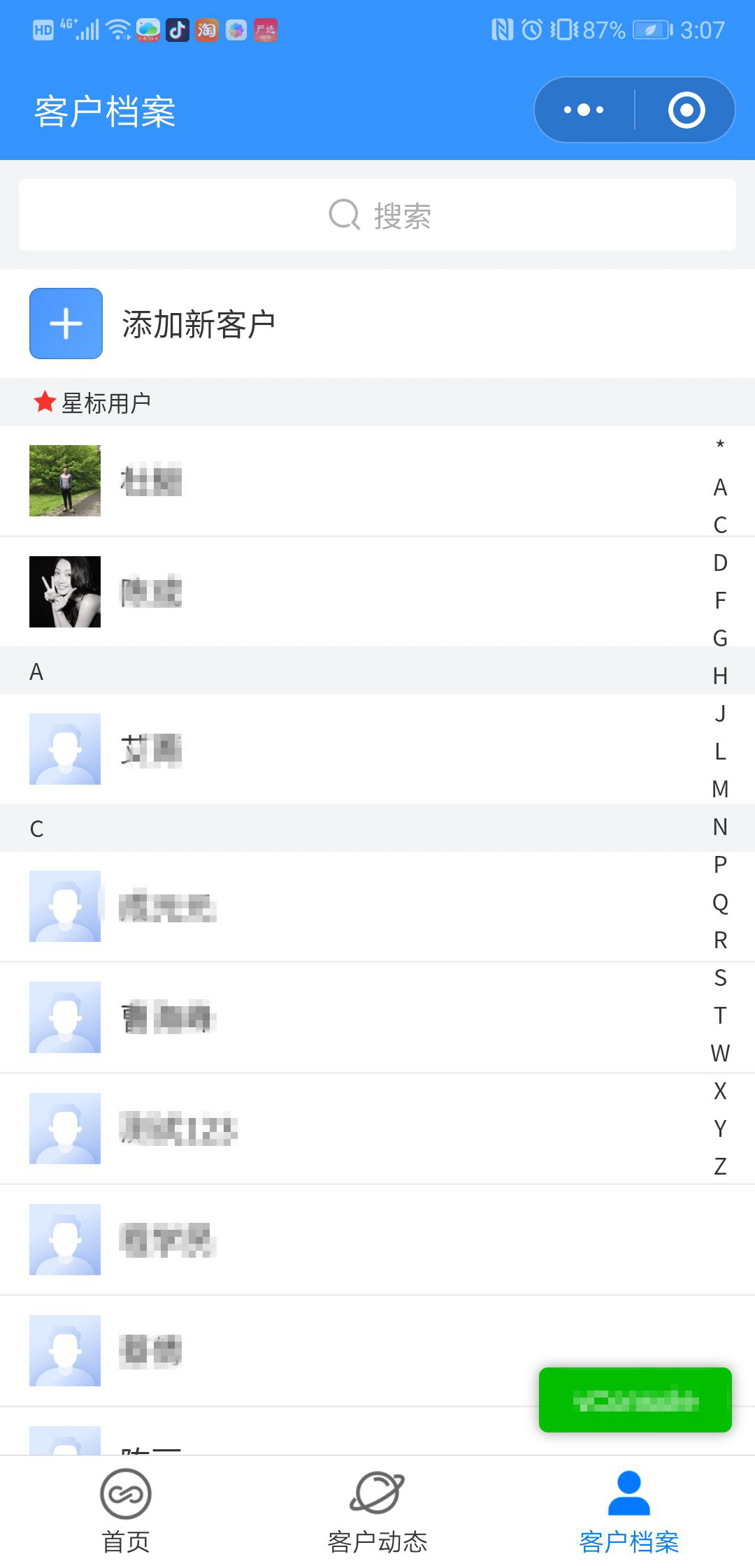
Task: Select the star symbol in index
Action: [720, 445]
